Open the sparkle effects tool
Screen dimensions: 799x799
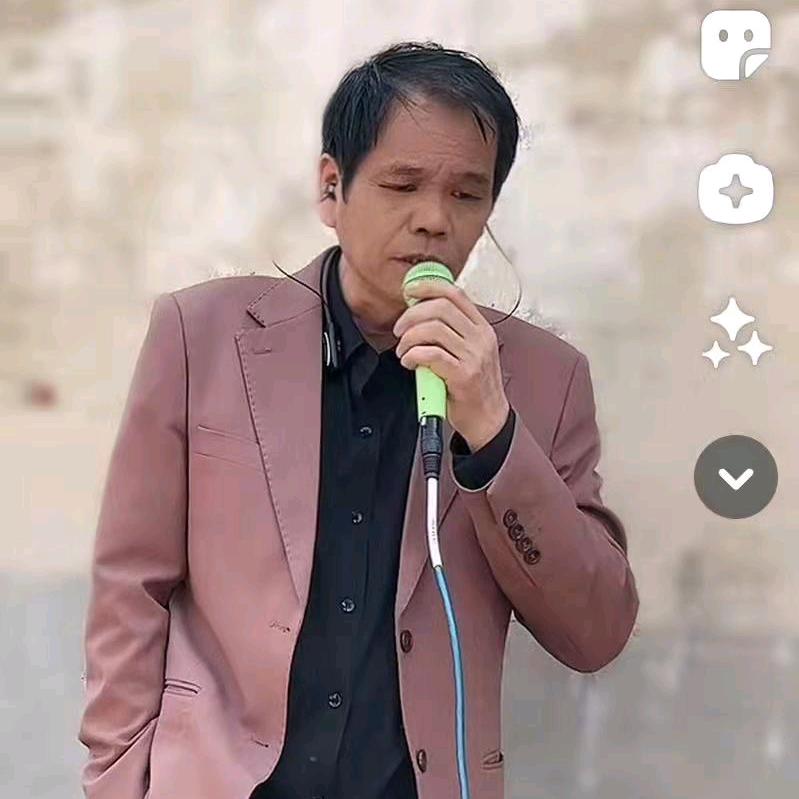click(736, 189)
